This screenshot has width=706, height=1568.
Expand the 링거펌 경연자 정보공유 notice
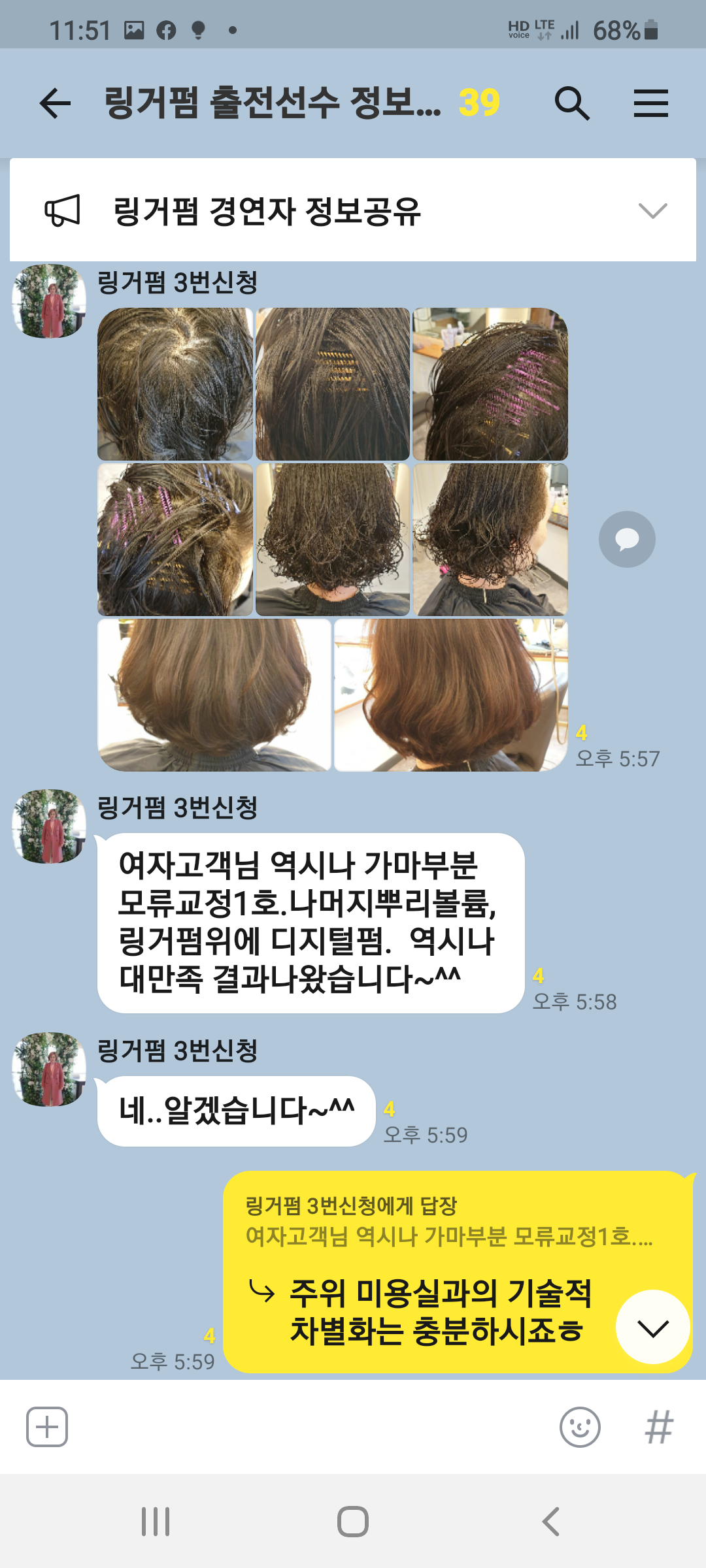click(652, 210)
